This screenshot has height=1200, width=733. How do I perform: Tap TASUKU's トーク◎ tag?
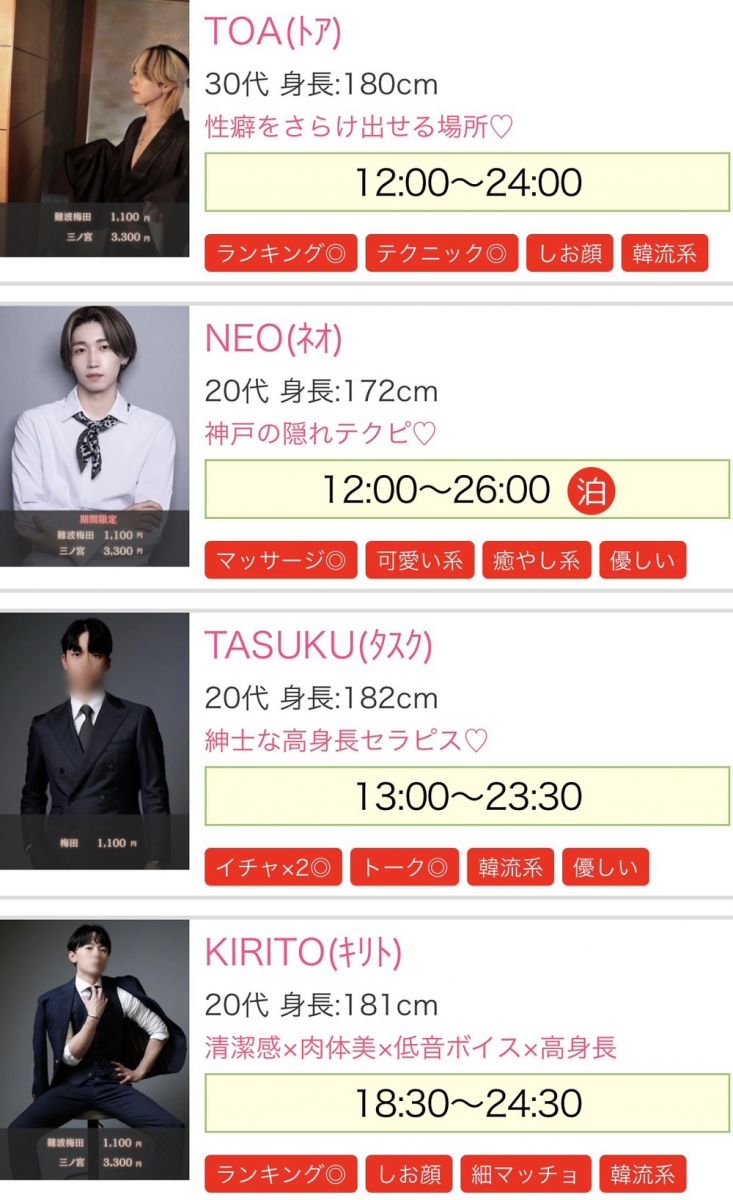tap(404, 867)
